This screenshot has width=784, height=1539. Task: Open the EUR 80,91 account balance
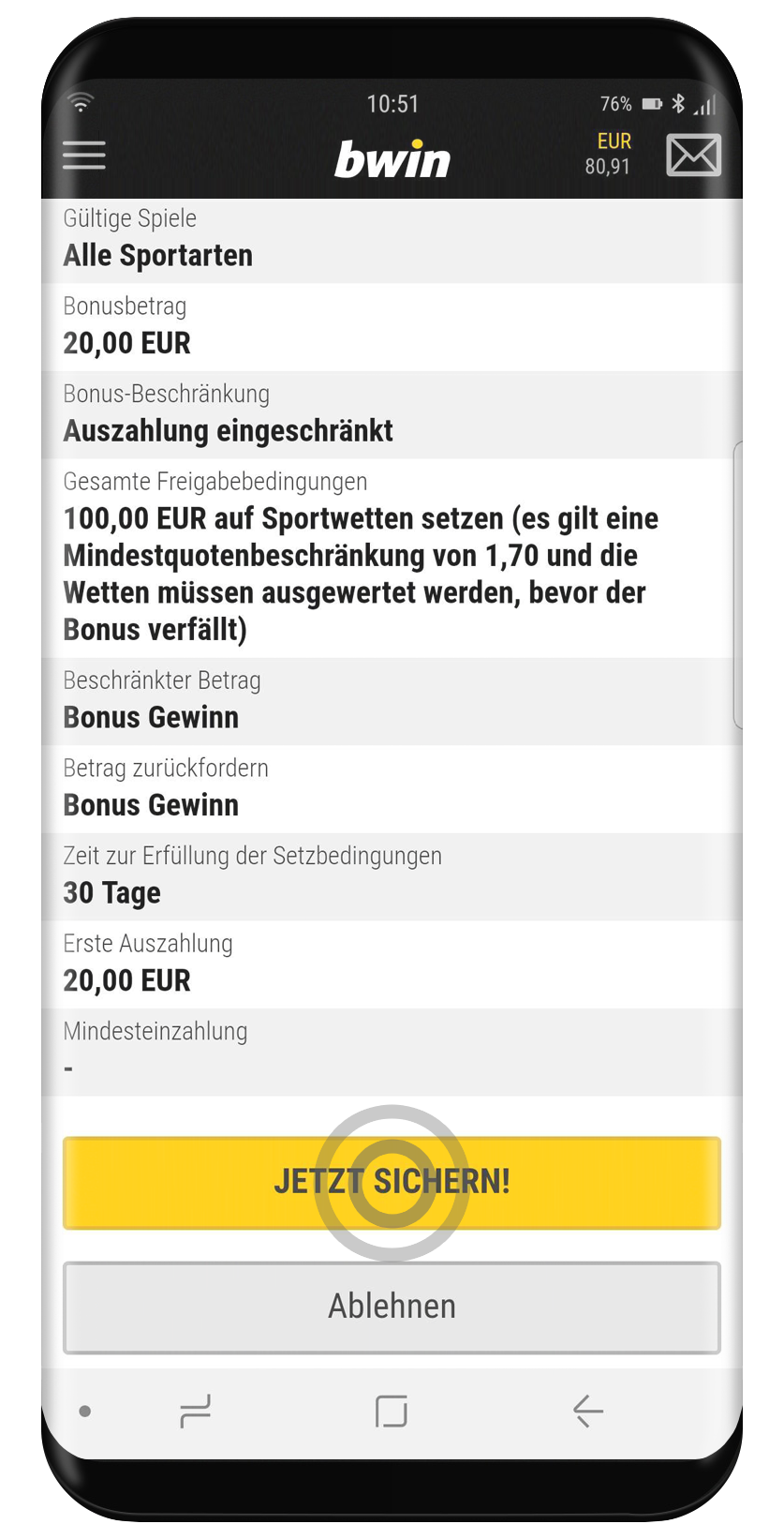[x=609, y=155]
